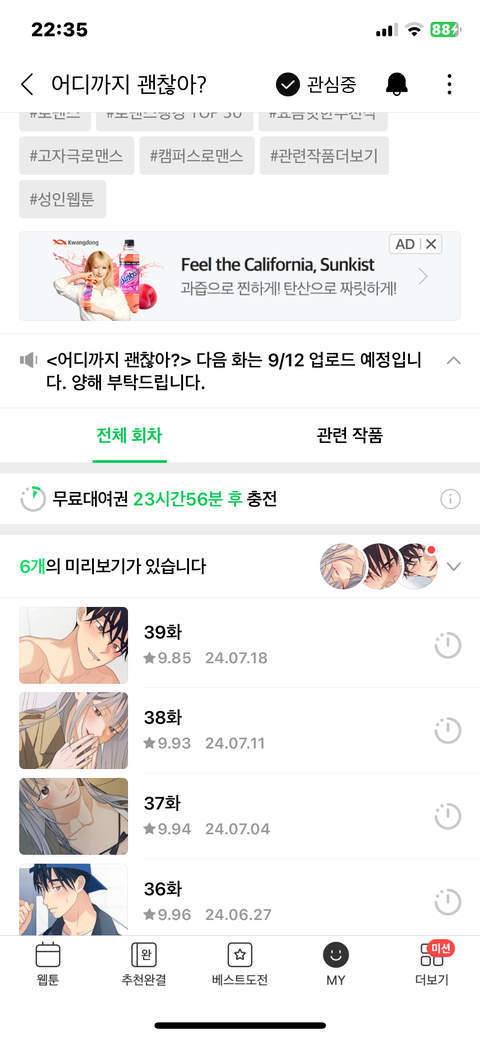Screen dimensions: 480x1039
Task: Open the three-dot overflow menu
Action: (x=449, y=84)
